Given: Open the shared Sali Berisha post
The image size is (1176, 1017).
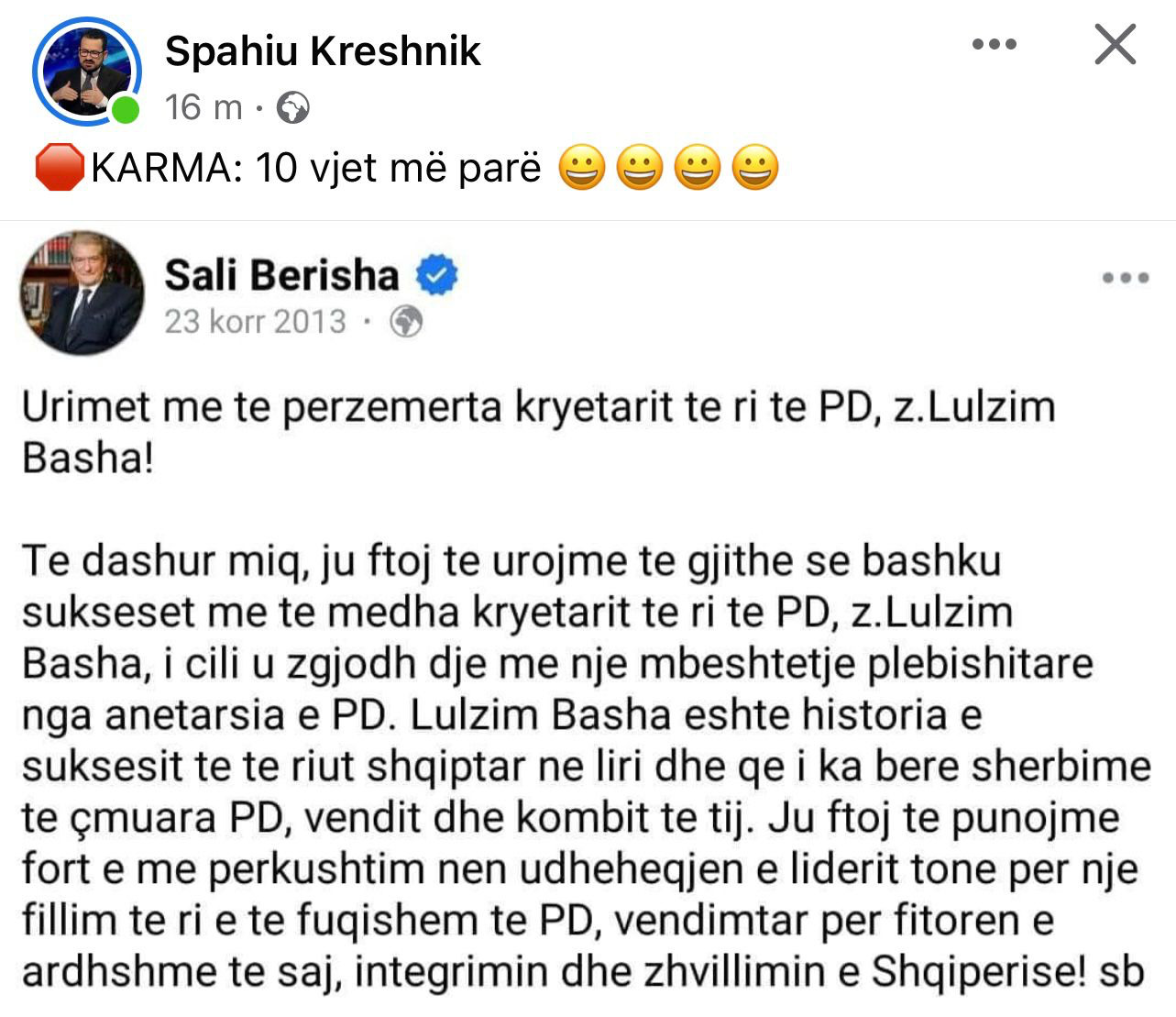Looking at the screenshot, I should (585, 688).
